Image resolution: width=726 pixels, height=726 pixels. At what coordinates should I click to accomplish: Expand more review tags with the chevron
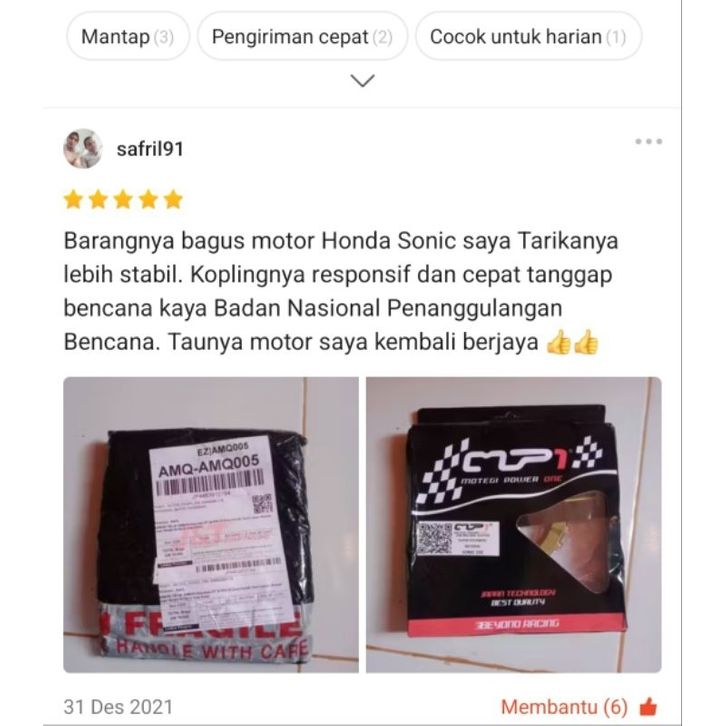(362, 80)
